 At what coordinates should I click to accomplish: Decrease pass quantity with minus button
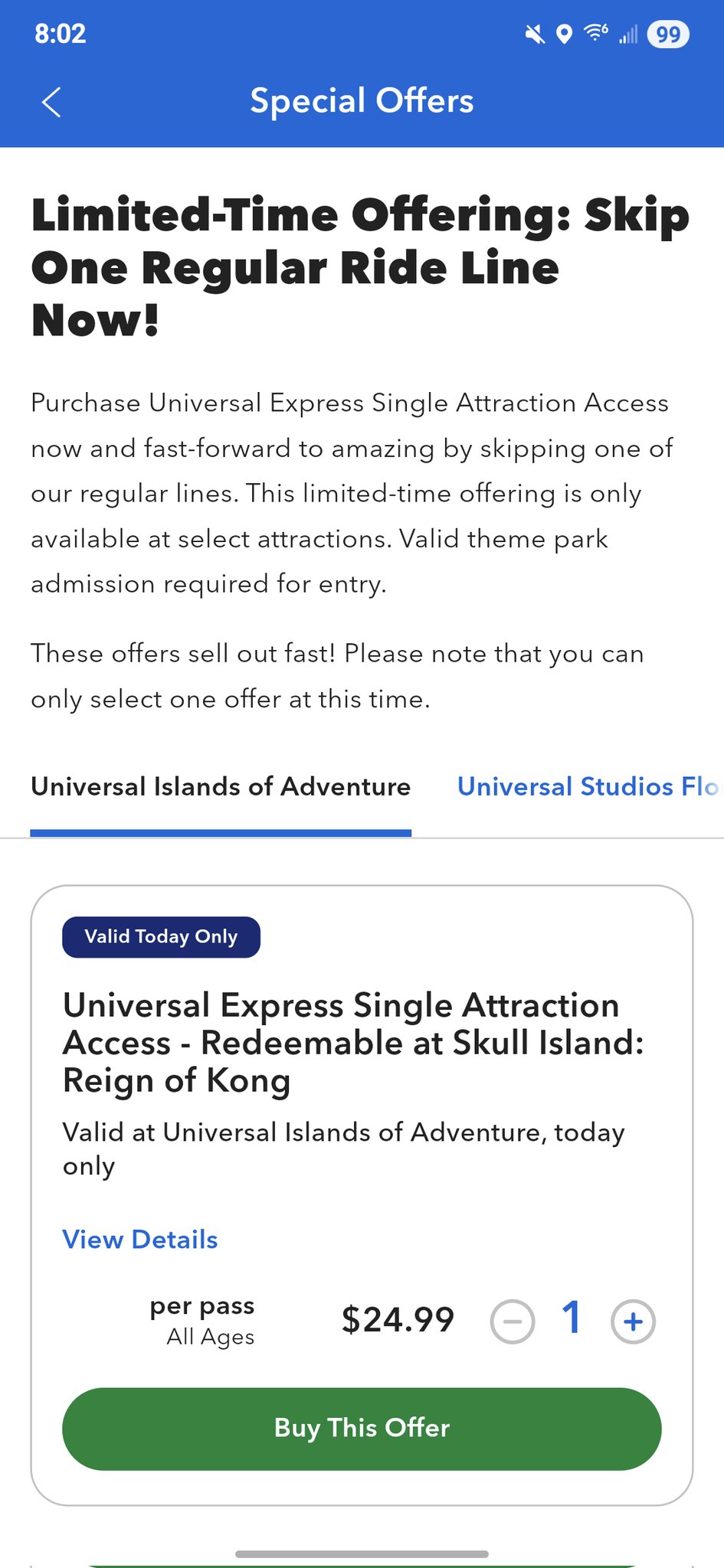(513, 1321)
